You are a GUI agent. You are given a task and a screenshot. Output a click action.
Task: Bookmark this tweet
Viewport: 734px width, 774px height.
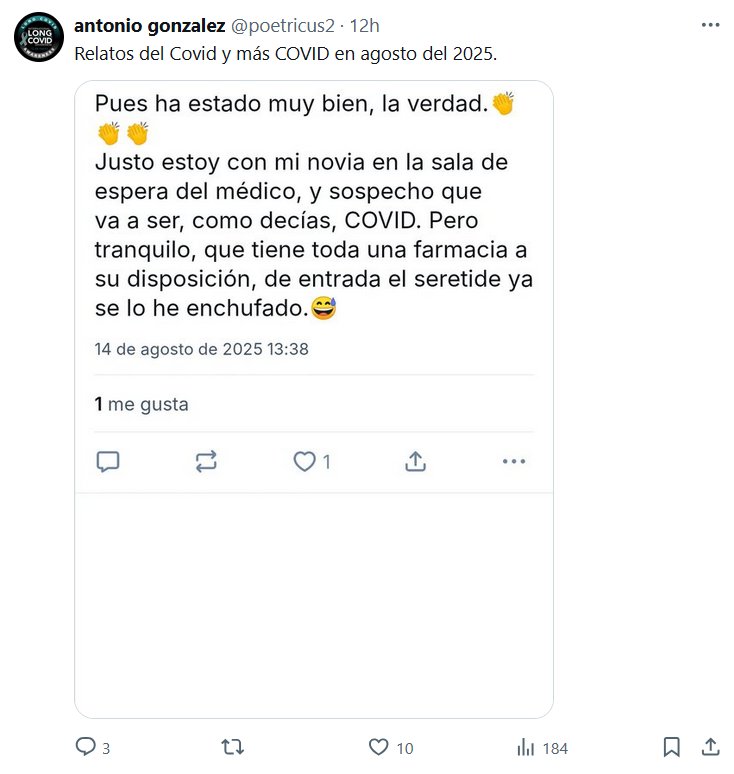672,747
